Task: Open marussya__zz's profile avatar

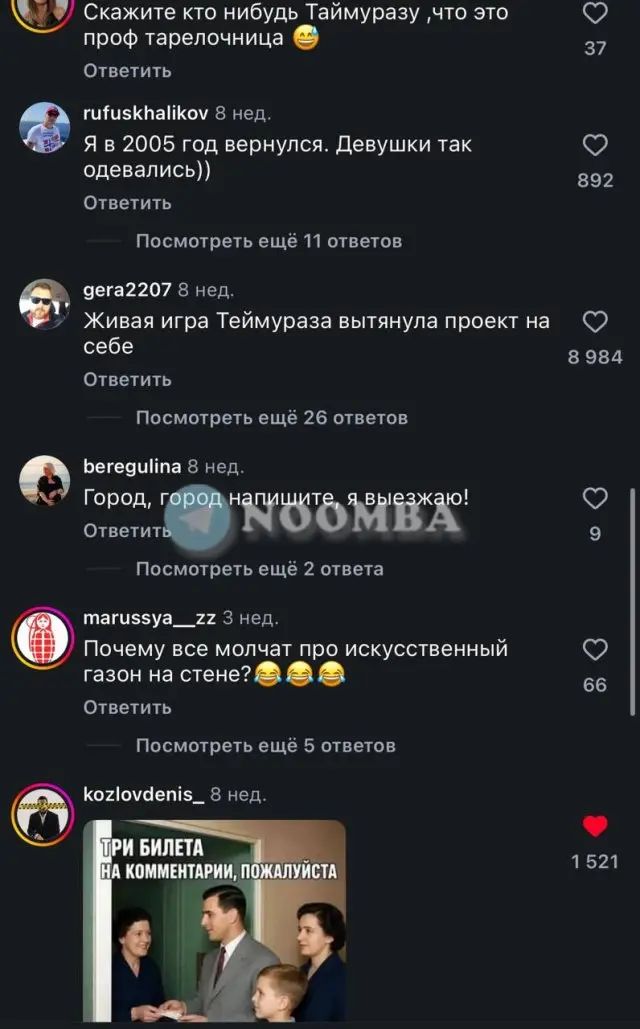Action: click(x=43, y=638)
